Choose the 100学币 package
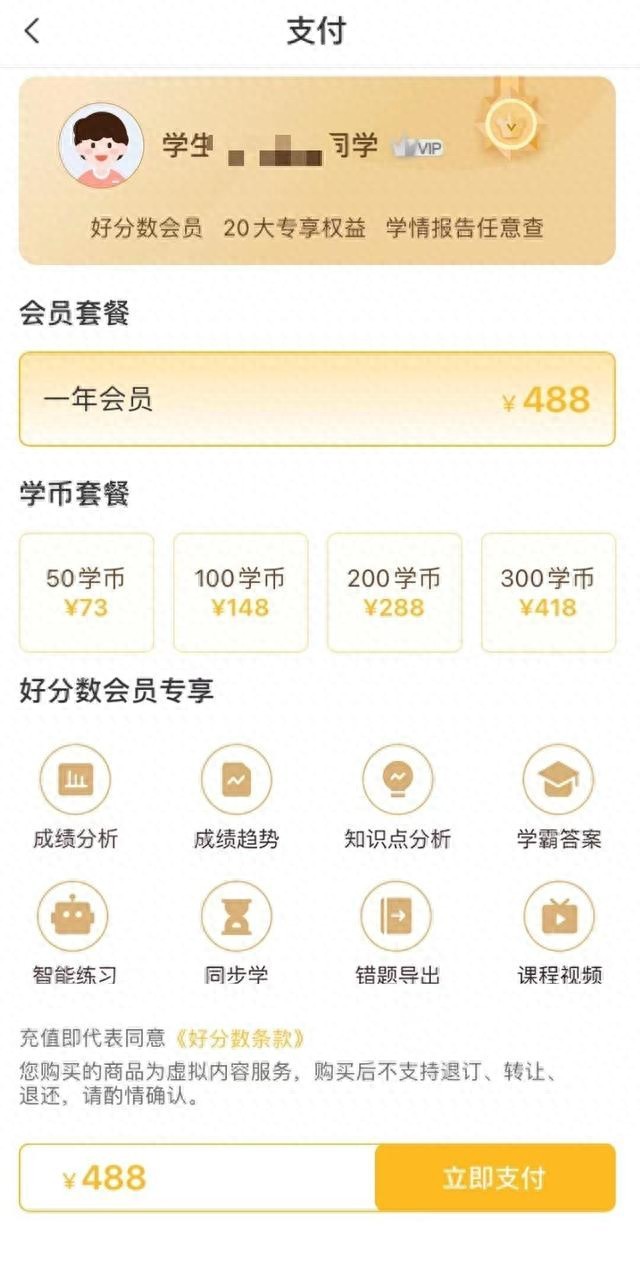Image resolution: width=640 pixels, height=1262 pixels. tap(240, 592)
